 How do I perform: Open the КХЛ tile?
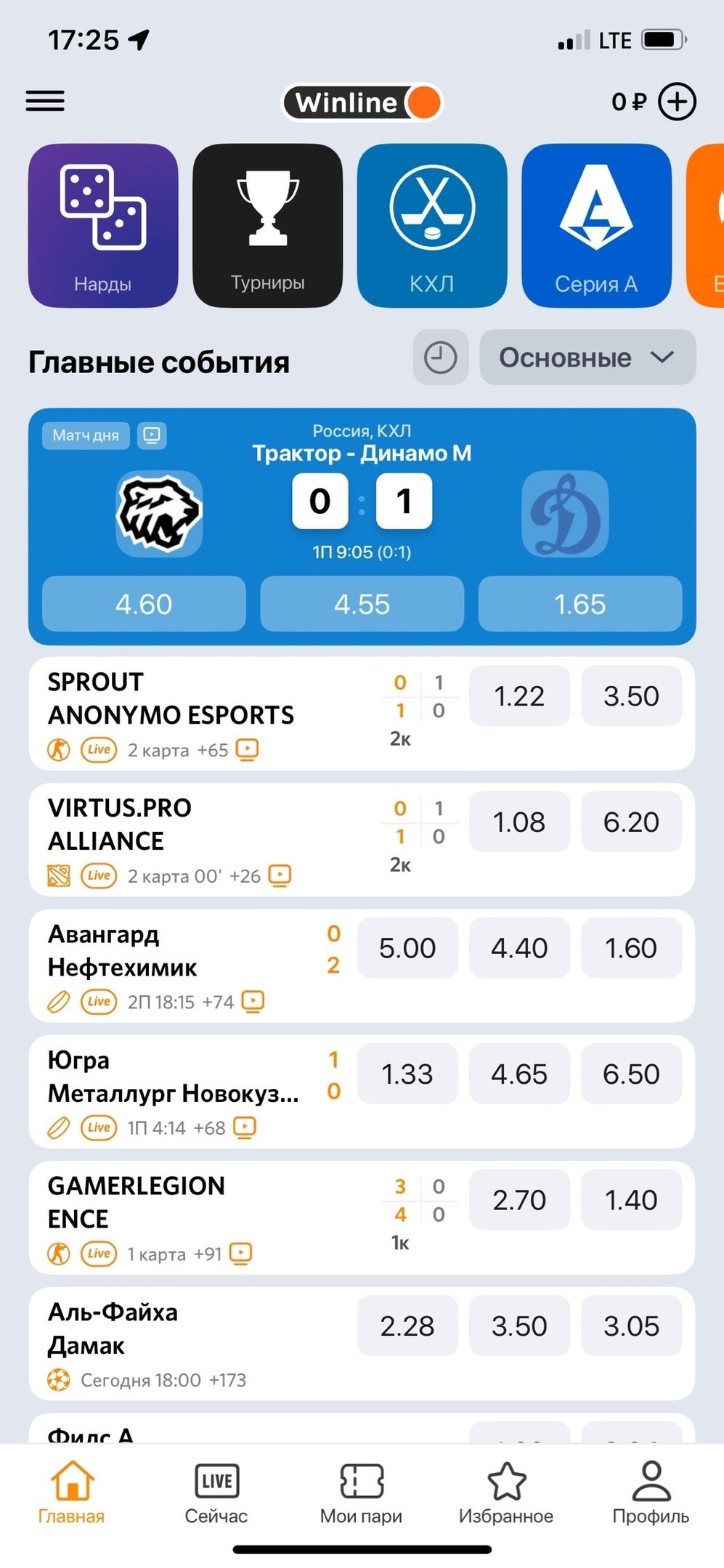[x=432, y=226]
